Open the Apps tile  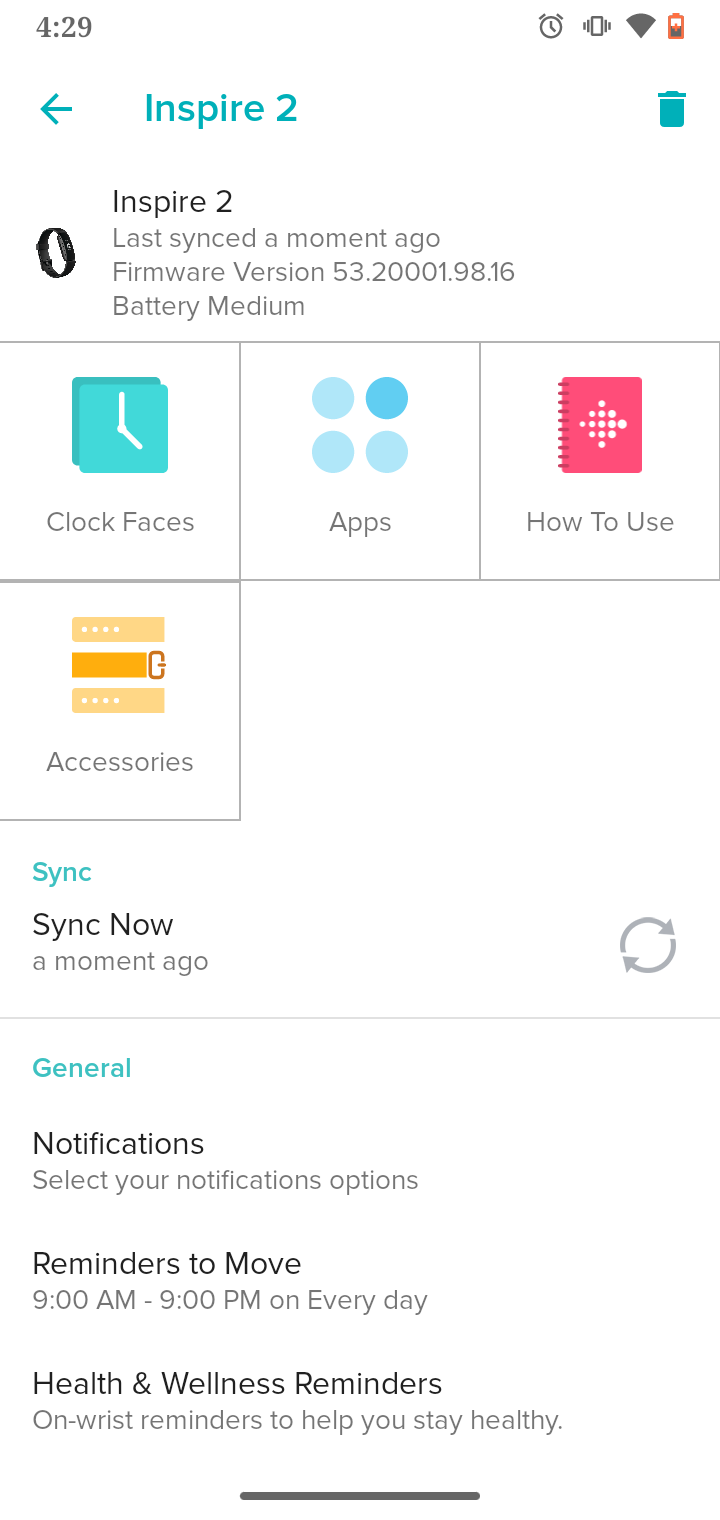pos(360,461)
